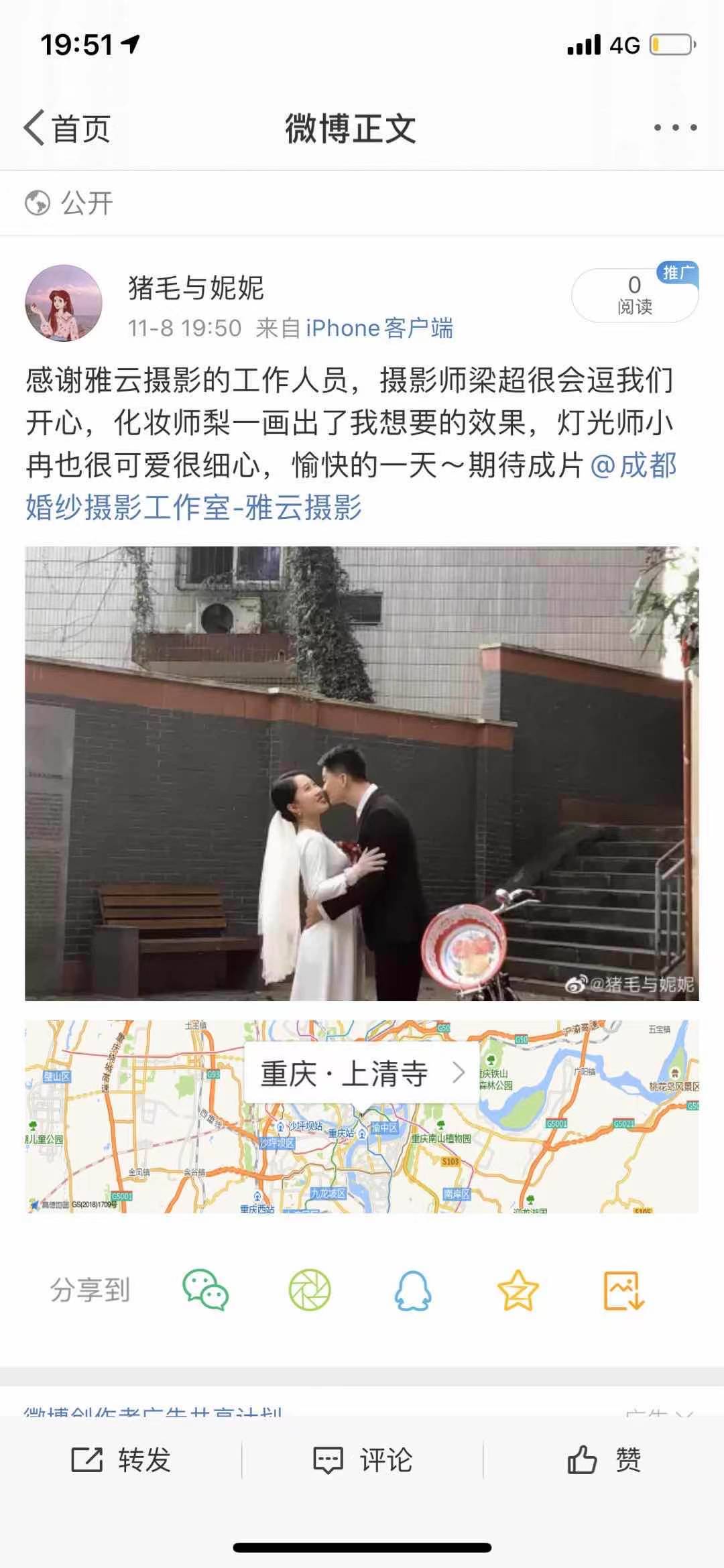Share to Qzone star icon
Screen dimensions: 724x1568
518,1290
